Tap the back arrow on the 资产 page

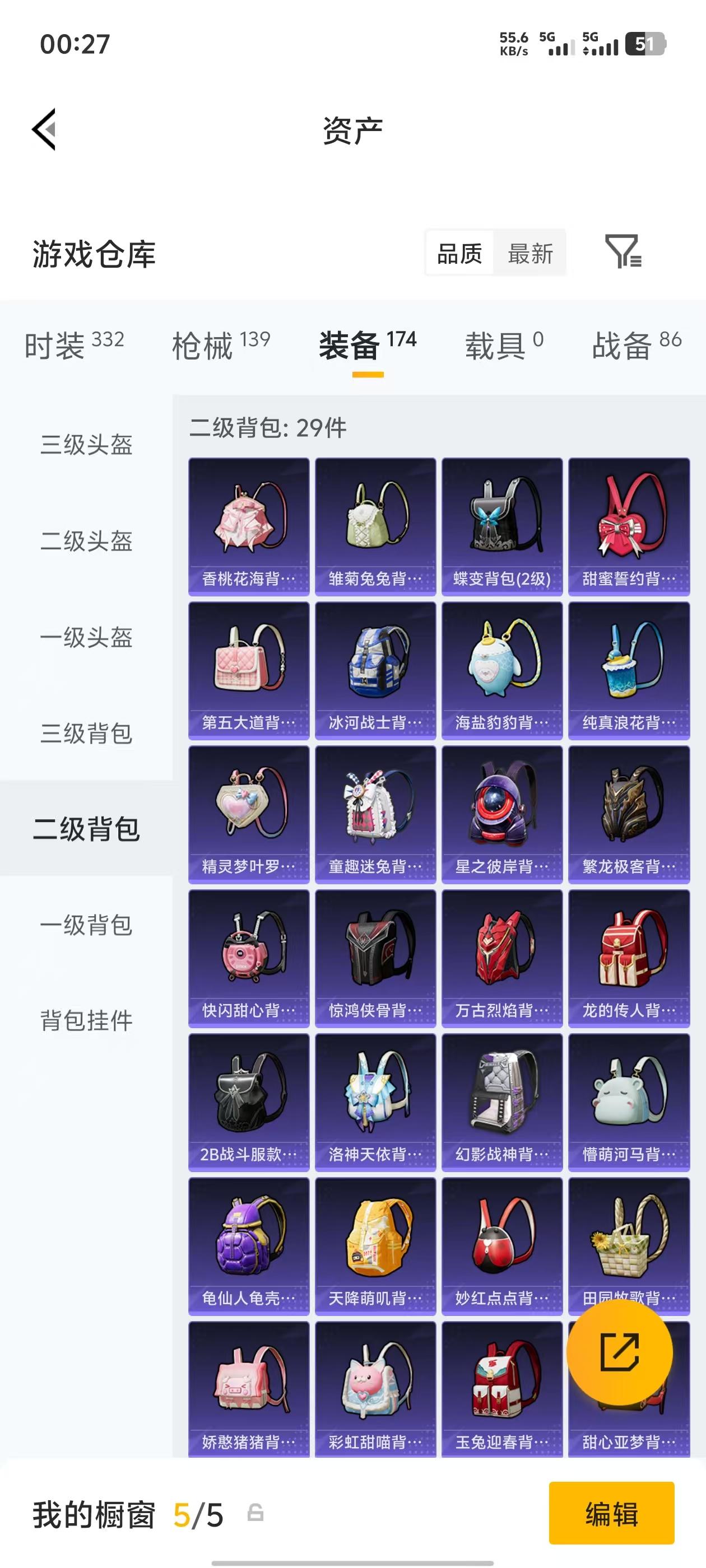point(44,130)
